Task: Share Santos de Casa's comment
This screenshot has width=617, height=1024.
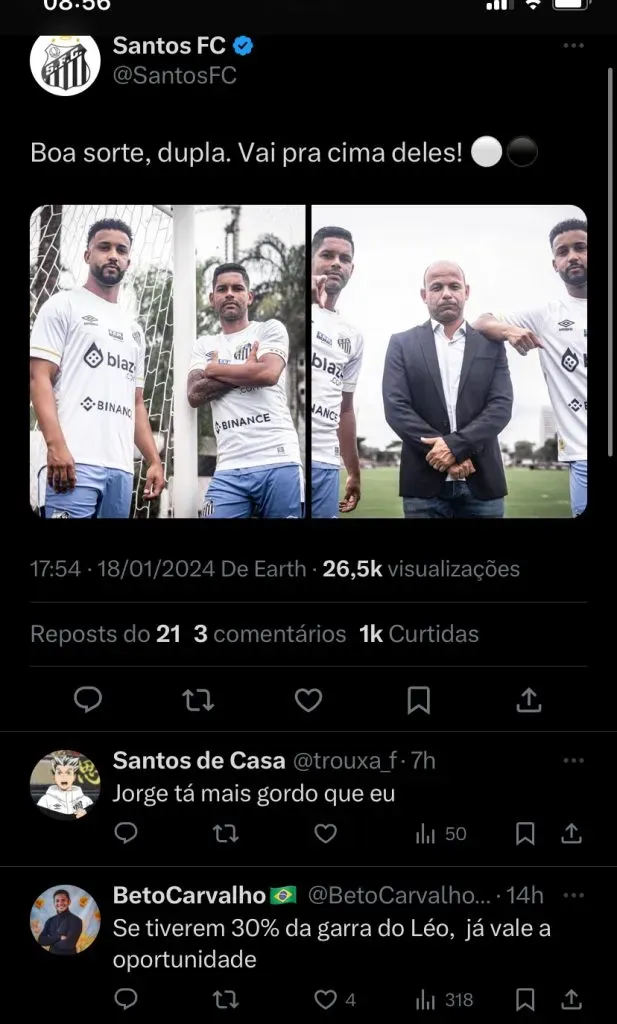Action: (x=572, y=833)
